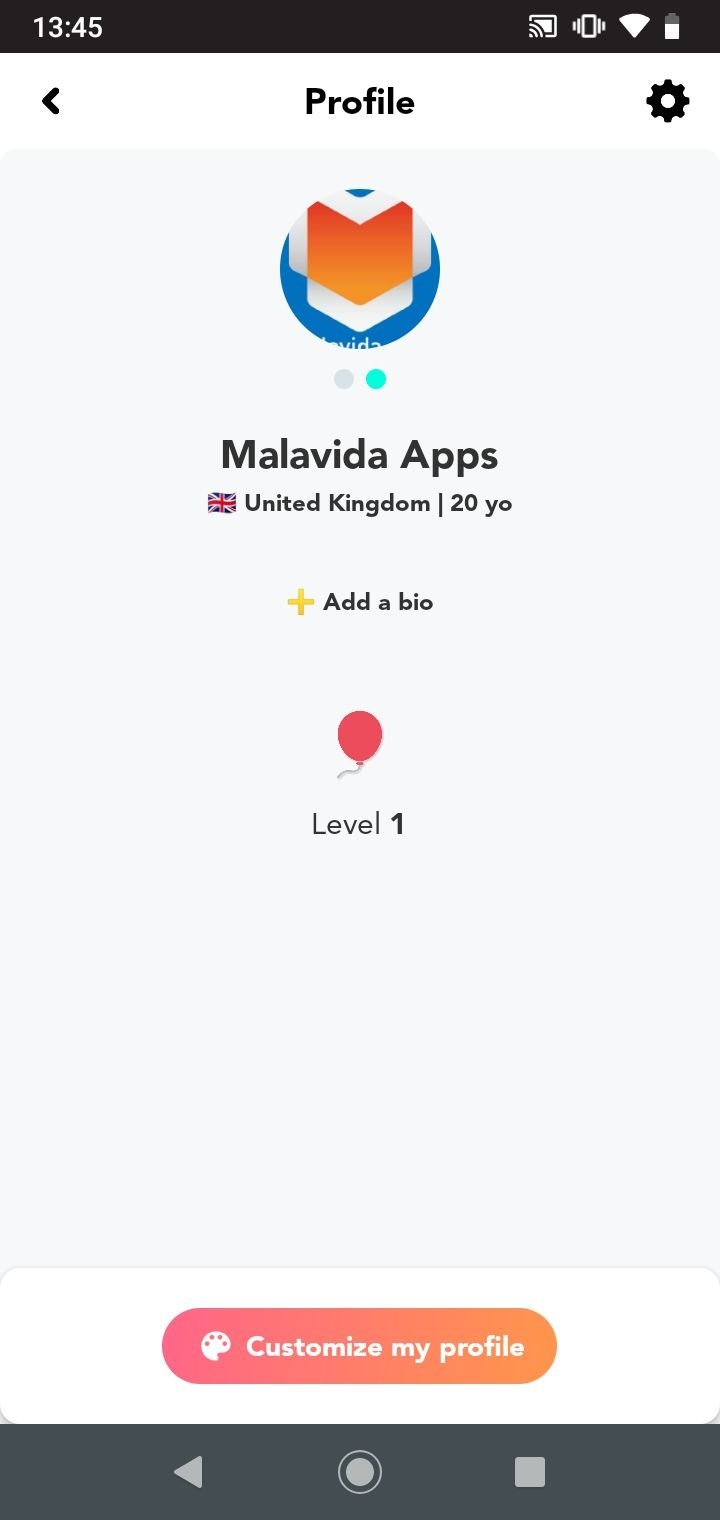Select the first photo page dot
The width and height of the screenshot is (720, 1520).
click(x=344, y=379)
